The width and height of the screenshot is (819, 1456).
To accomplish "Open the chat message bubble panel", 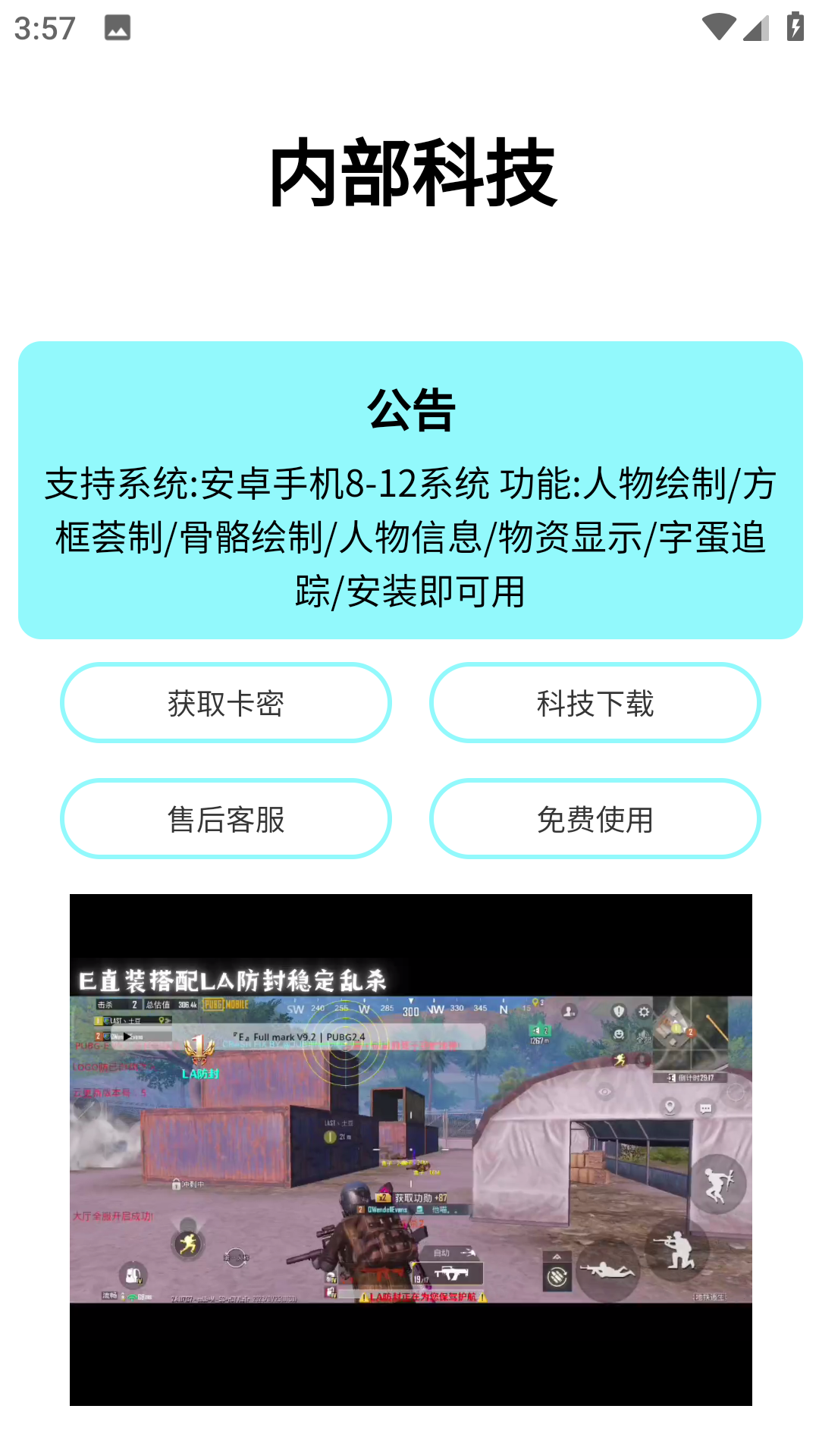I will 704,1109.
